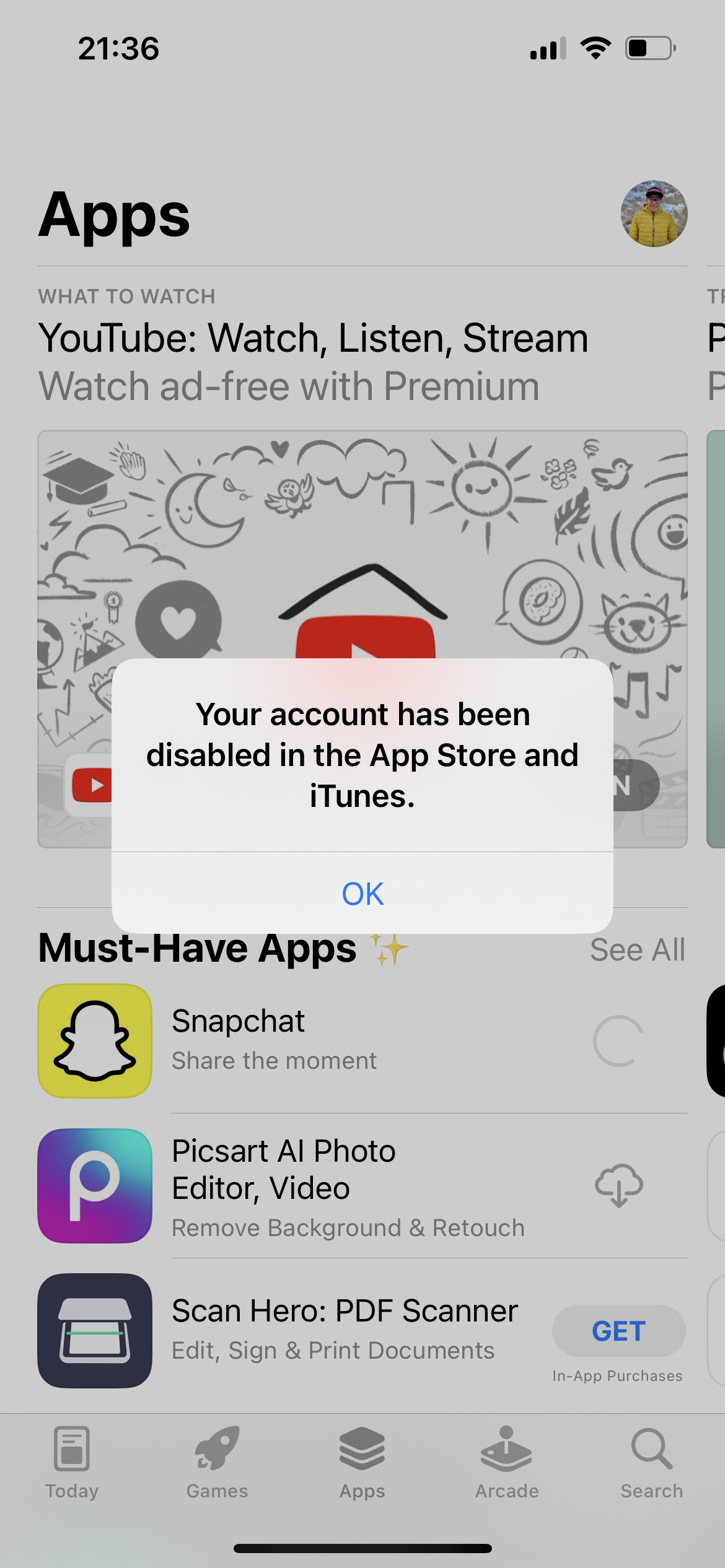Image resolution: width=725 pixels, height=1568 pixels.
Task: Open Scan Hero: PDF Scanner listing
Action: pyautogui.click(x=362, y=1331)
